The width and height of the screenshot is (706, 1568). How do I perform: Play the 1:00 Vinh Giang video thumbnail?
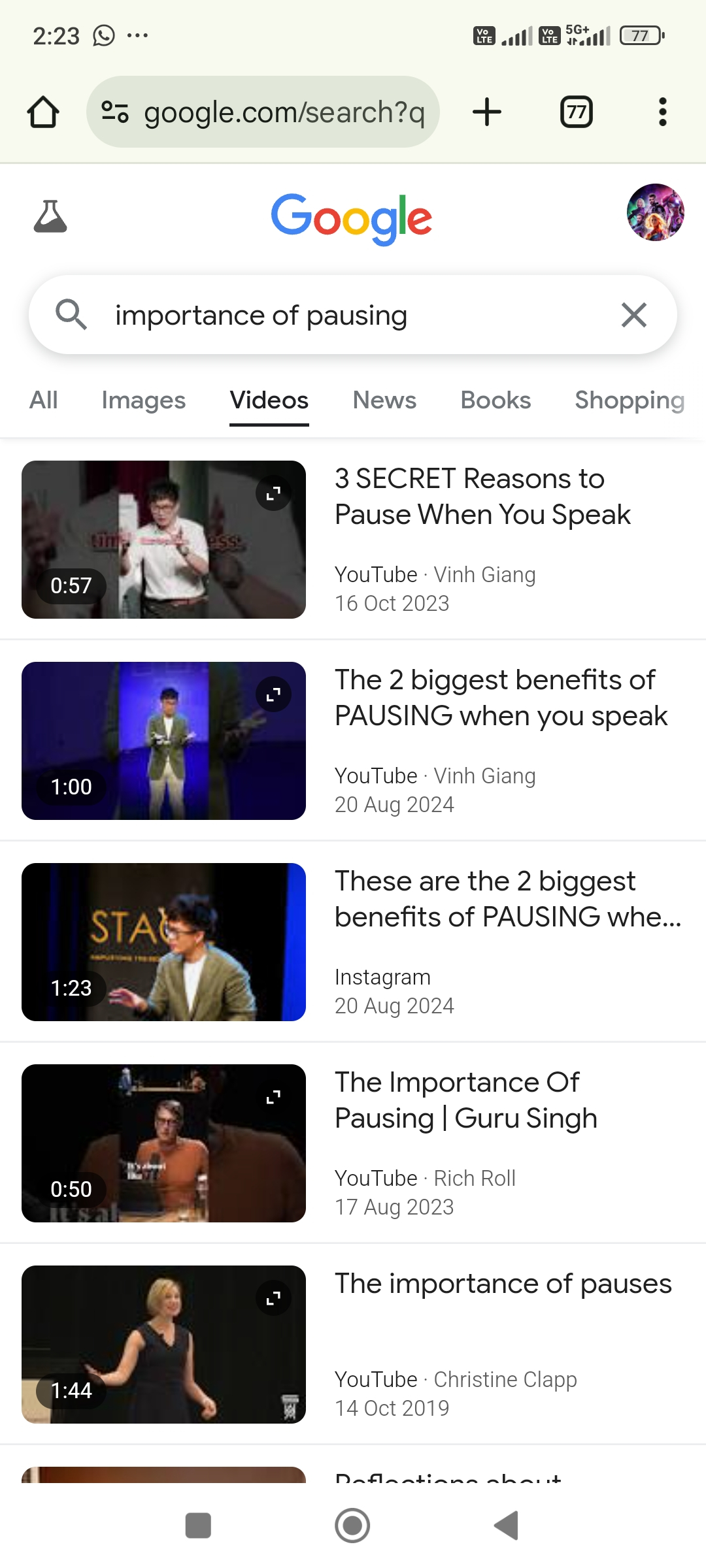(163, 741)
